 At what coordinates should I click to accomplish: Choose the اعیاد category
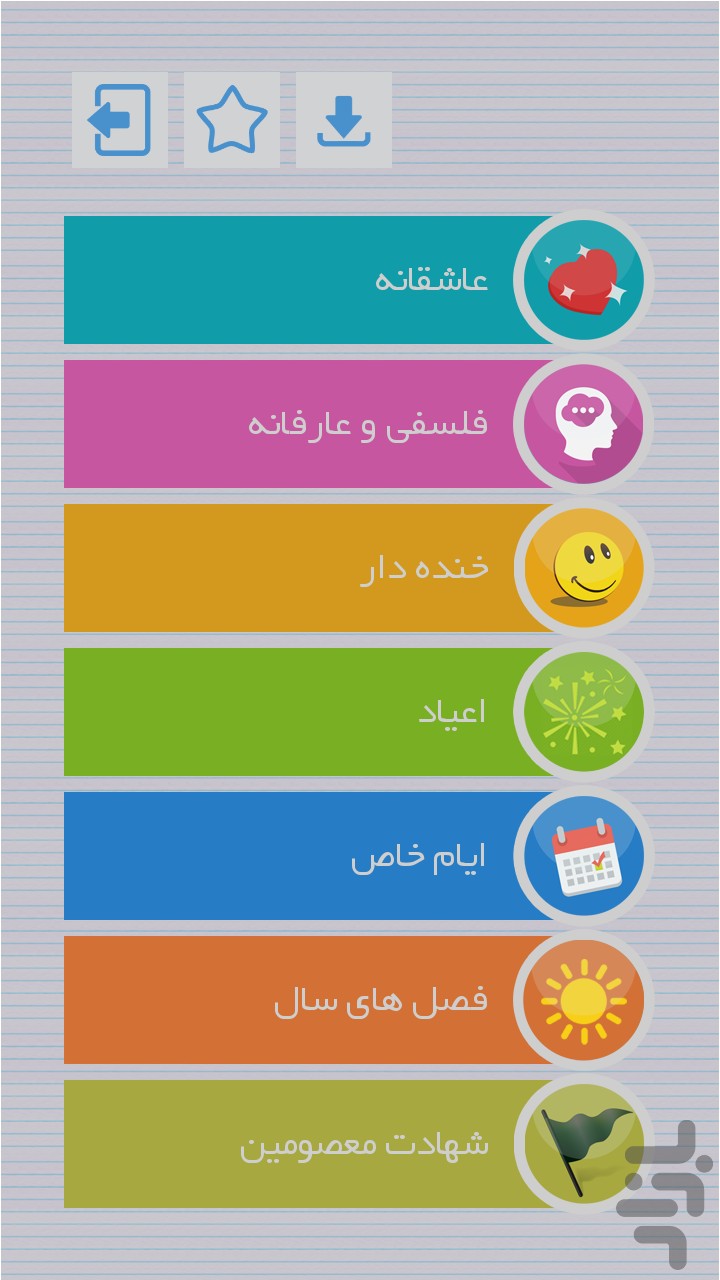(x=358, y=712)
